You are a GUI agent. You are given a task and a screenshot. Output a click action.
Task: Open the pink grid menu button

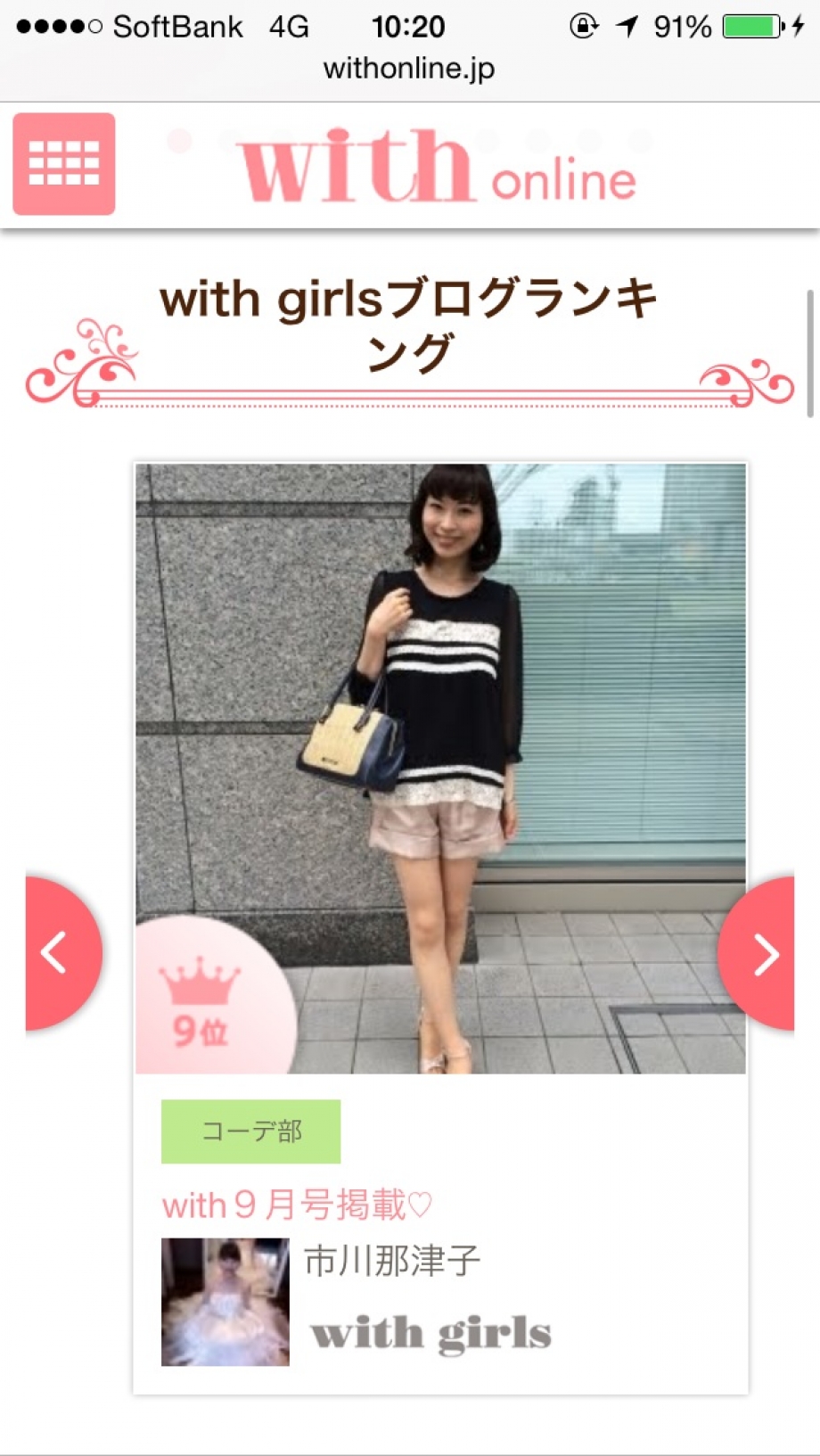click(63, 164)
